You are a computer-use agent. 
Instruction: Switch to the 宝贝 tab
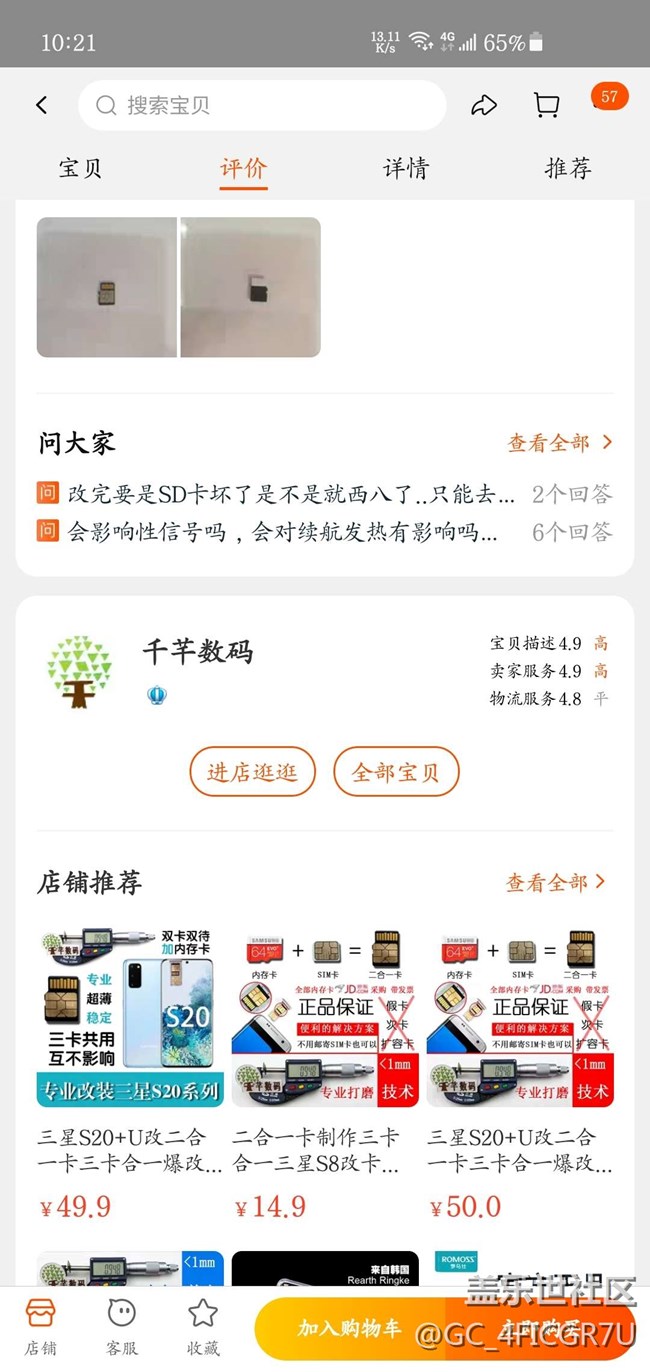coord(80,168)
